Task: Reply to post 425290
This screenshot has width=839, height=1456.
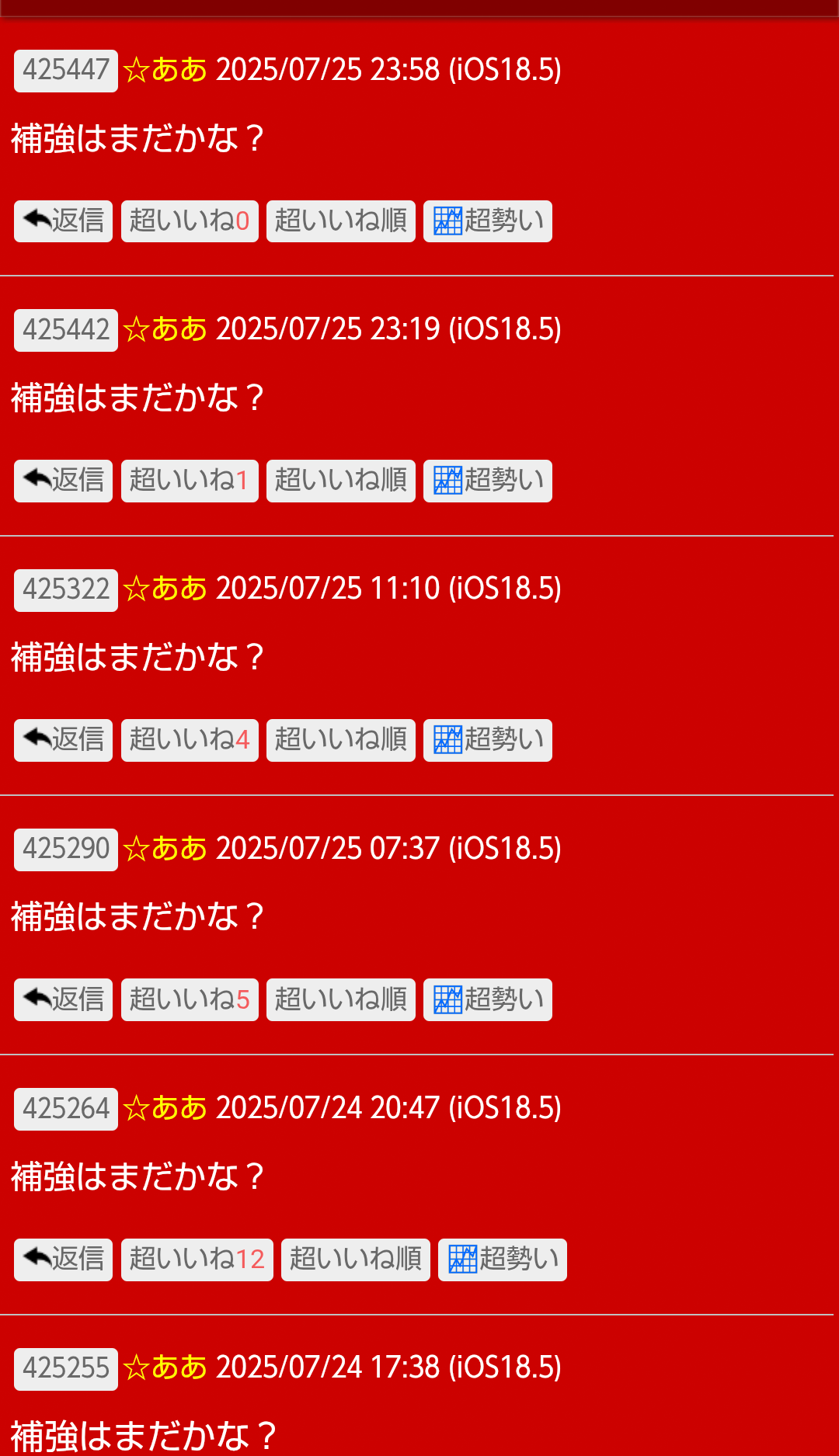Action: 63,999
